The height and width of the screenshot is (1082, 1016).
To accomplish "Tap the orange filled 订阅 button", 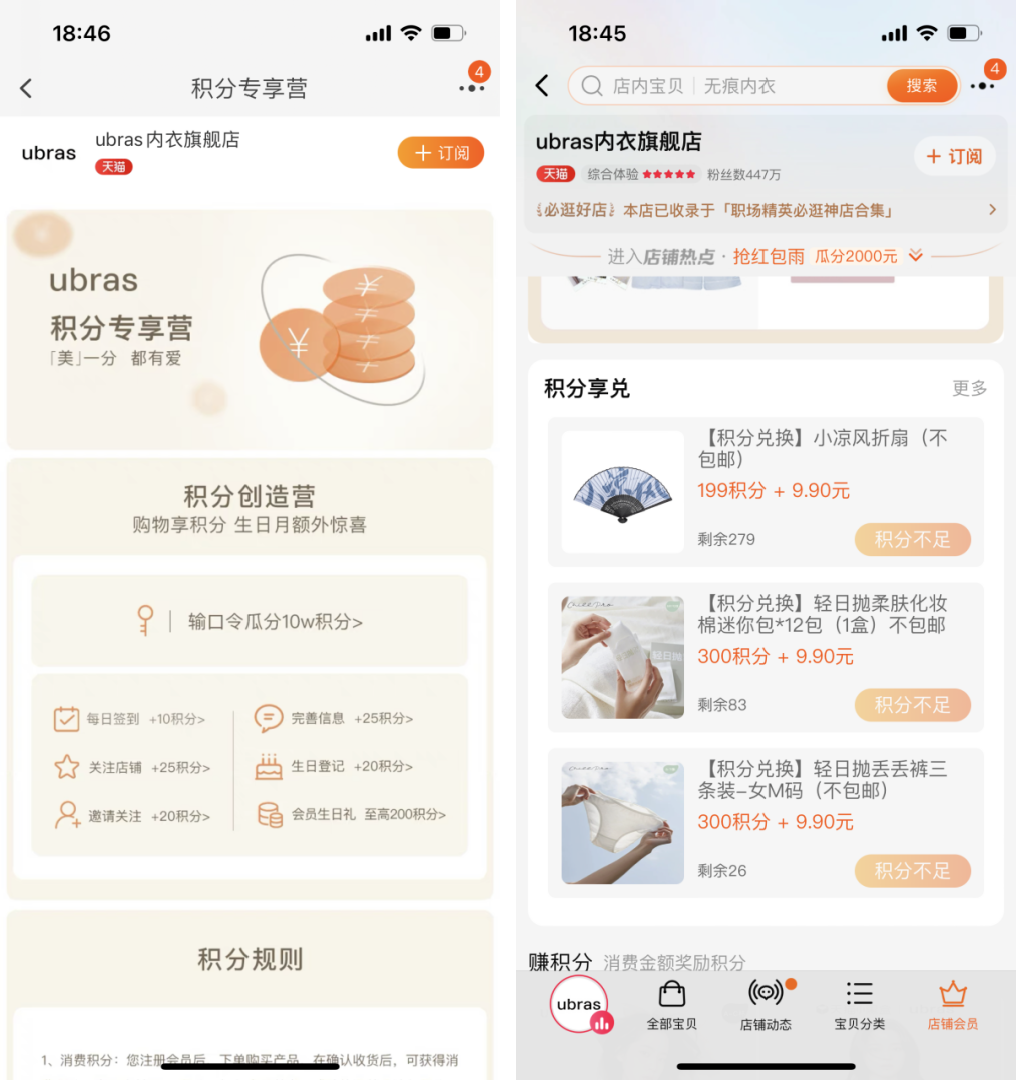I will point(441,153).
